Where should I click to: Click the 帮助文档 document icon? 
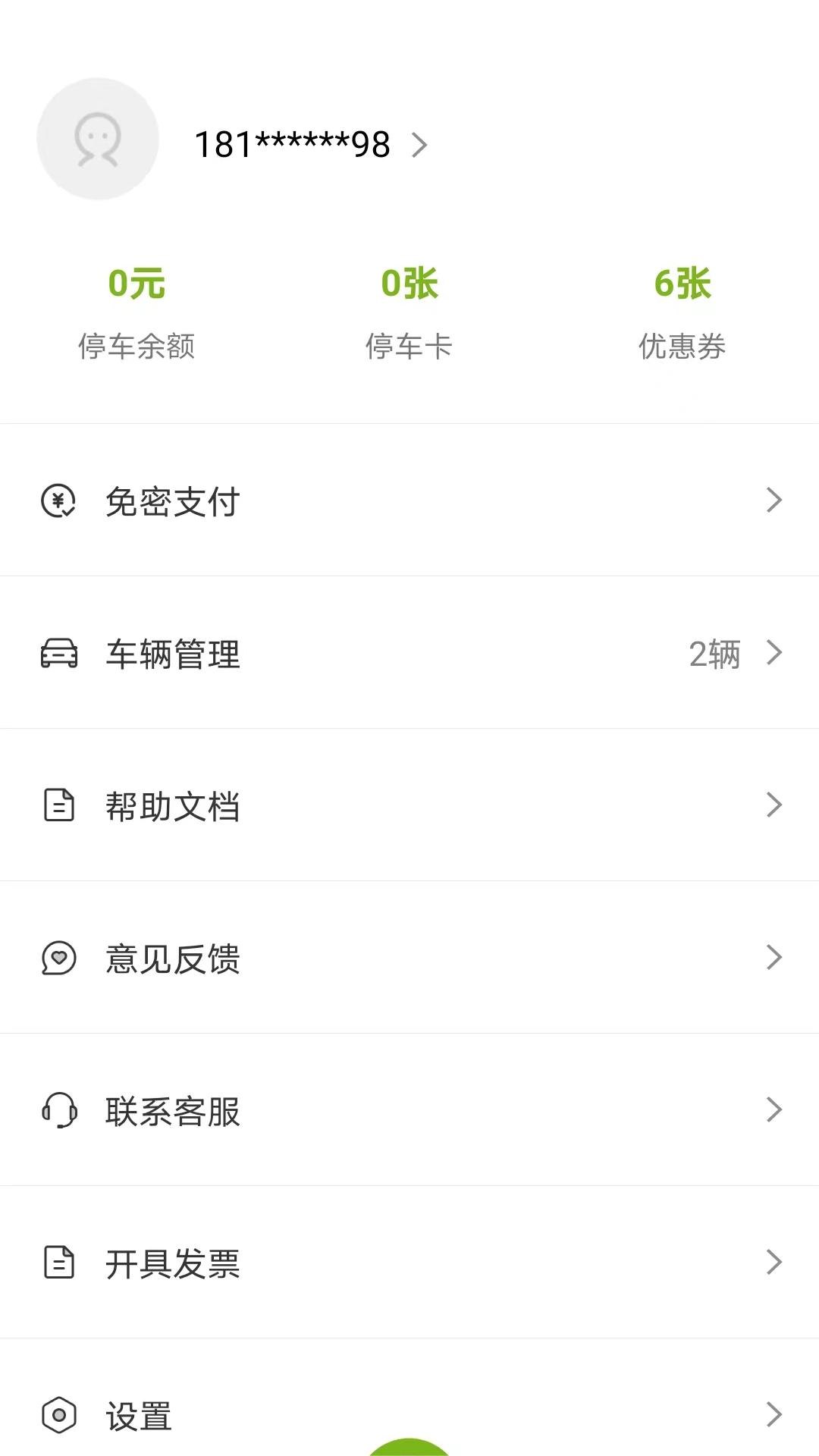(59, 806)
